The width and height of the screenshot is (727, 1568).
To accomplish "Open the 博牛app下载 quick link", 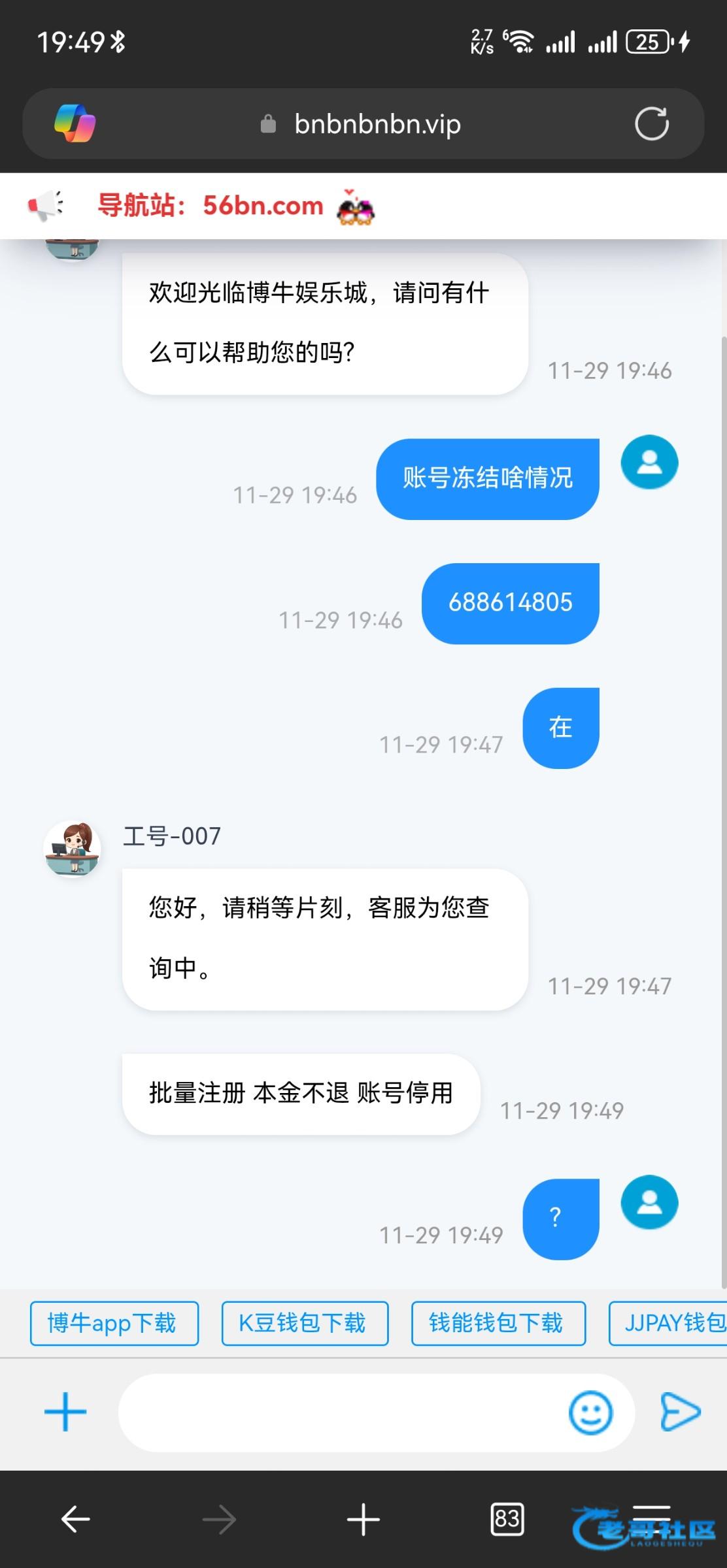I will (x=114, y=1323).
